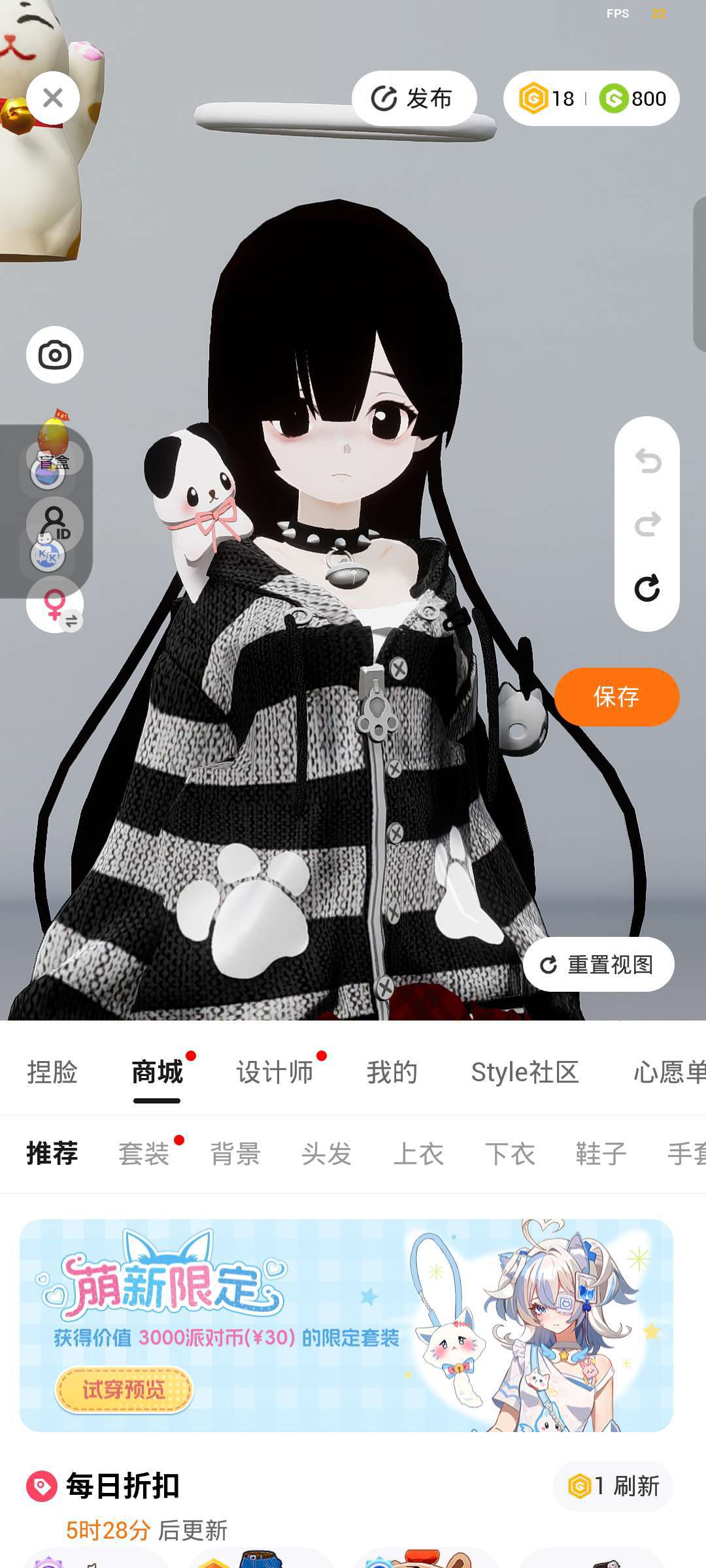The height and width of the screenshot is (1568, 706).
Task: Undo the last change
Action: tap(647, 461)
